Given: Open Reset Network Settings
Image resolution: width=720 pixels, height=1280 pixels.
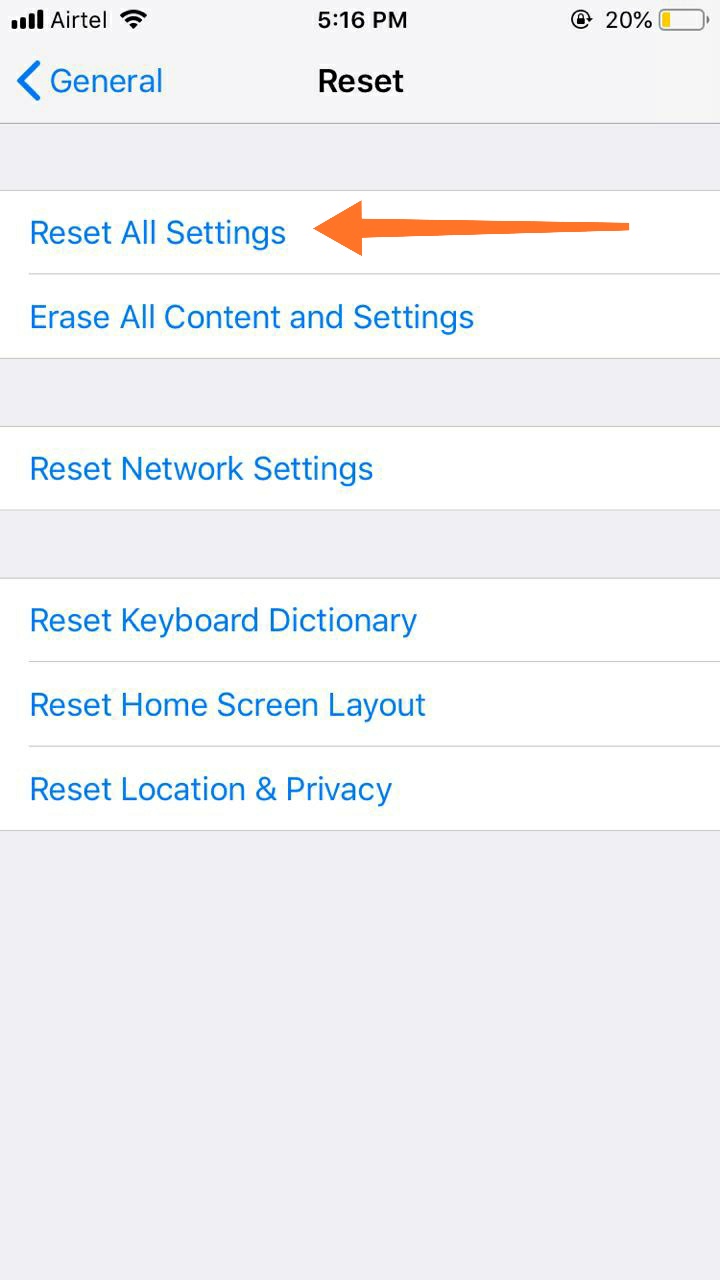Looking at the screenshot, I should (360, 468).
